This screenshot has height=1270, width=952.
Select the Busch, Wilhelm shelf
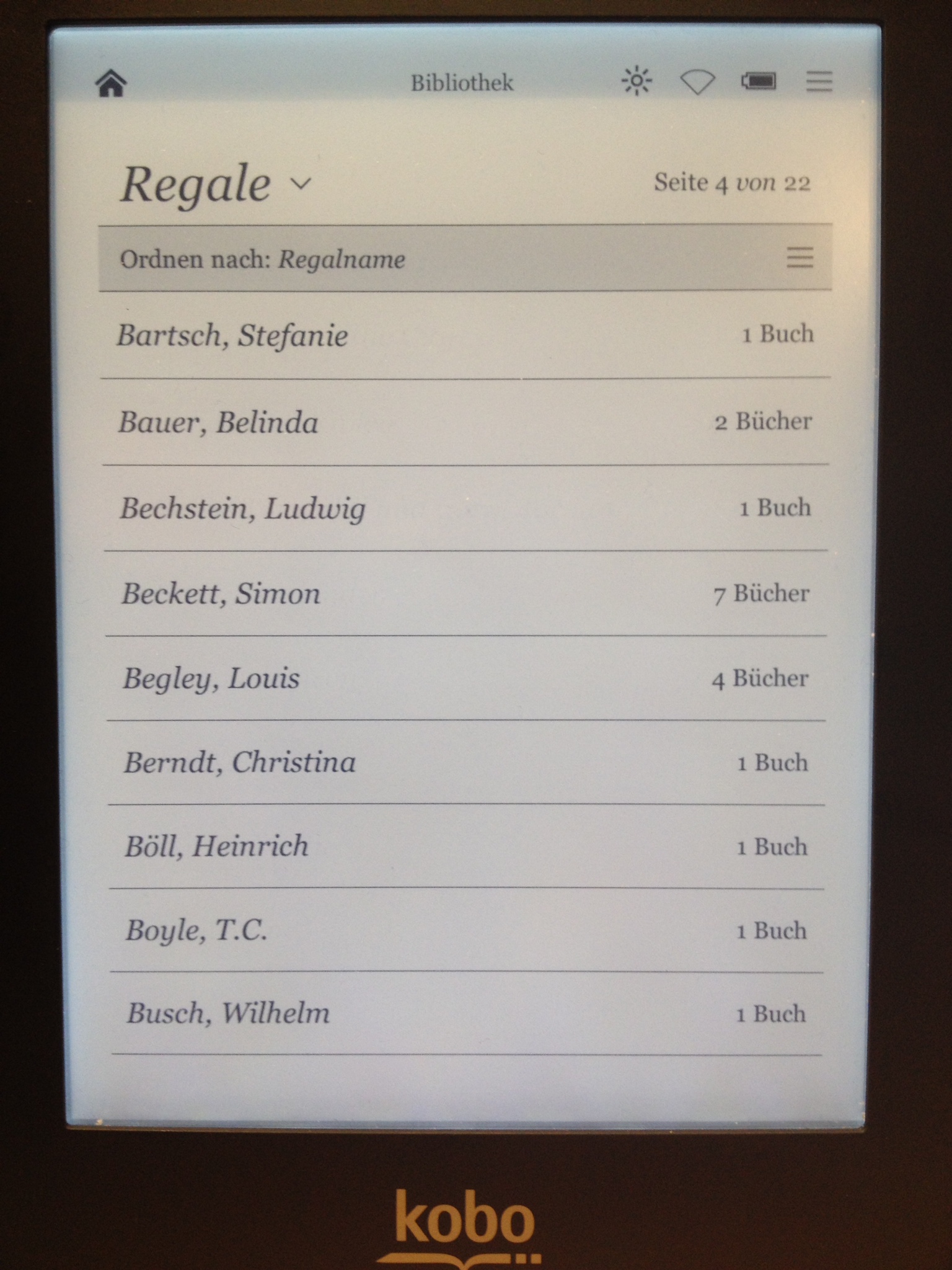coord(228,1013)
